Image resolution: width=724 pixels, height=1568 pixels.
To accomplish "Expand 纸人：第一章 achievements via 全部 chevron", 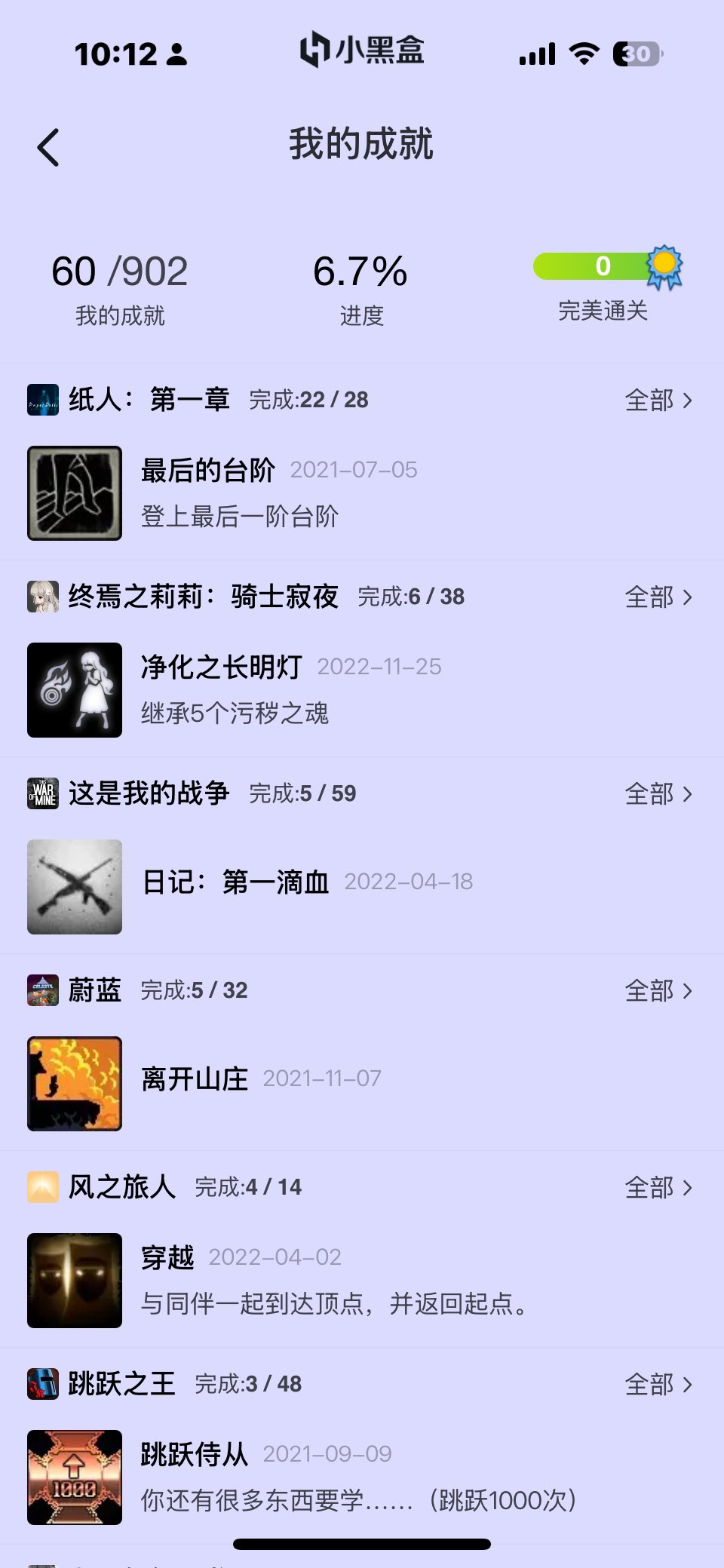I will click(x=660, y=400).
